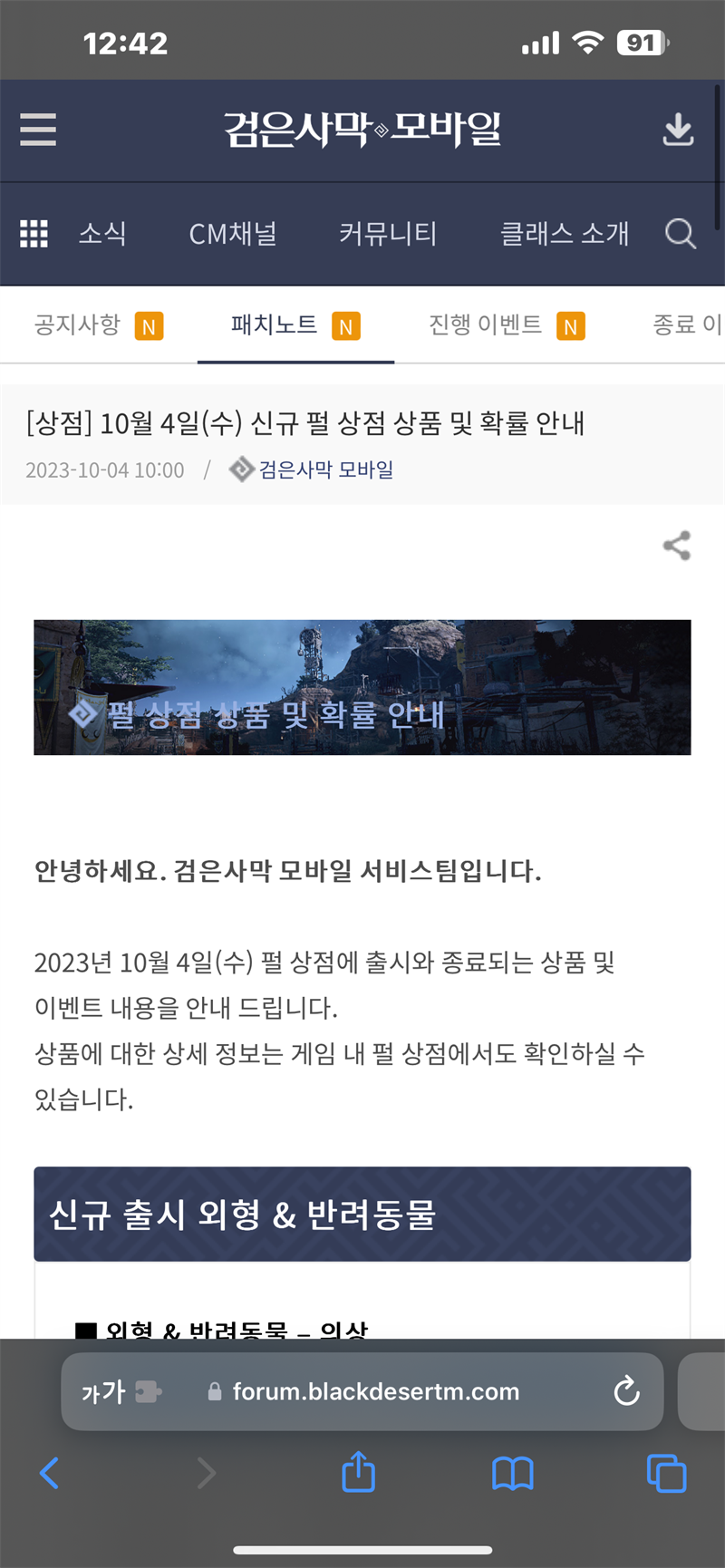
Task: Go back in Safari
Action: 50,1473
